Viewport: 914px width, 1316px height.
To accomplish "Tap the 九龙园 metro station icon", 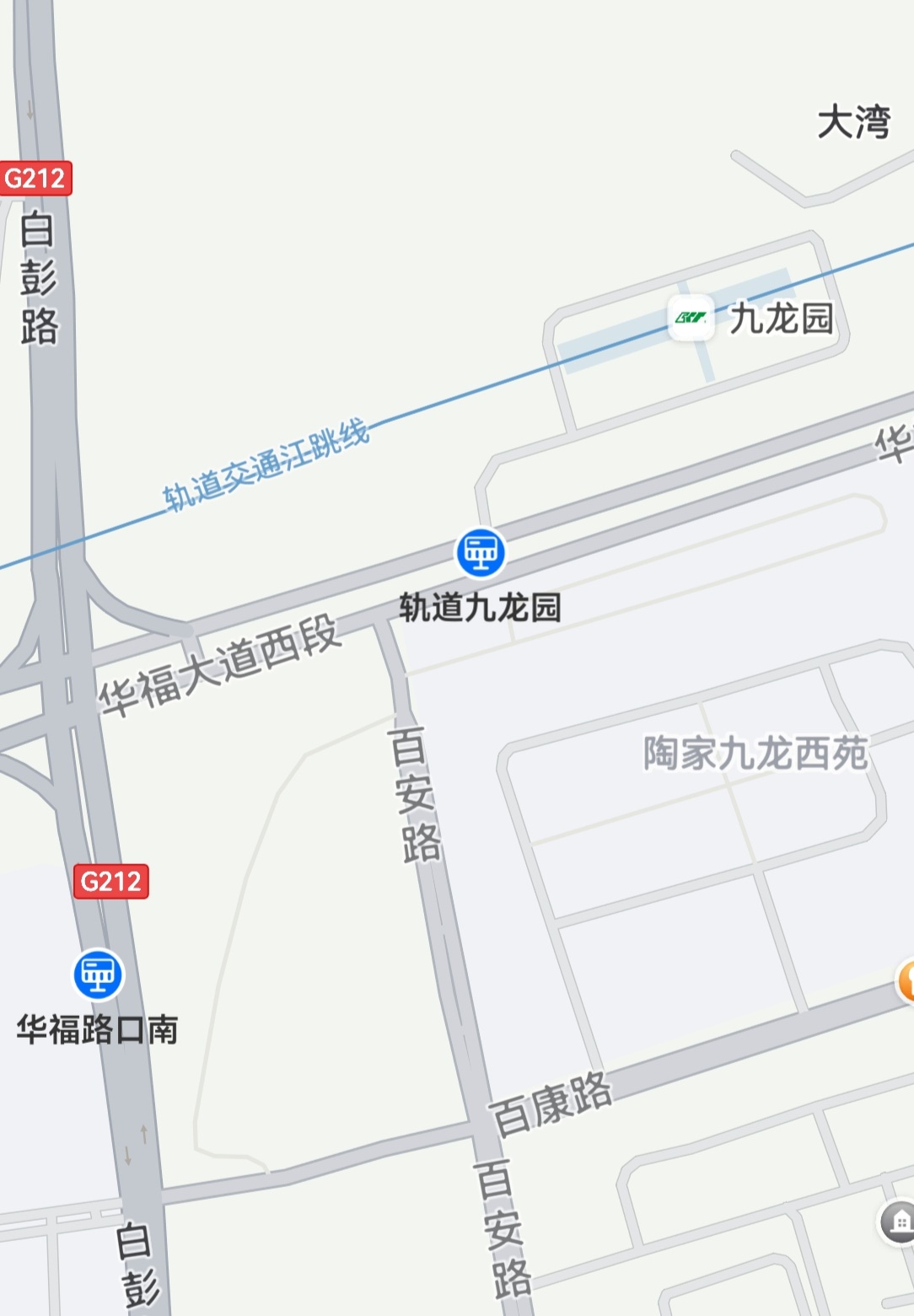I will tap(691, 318).
